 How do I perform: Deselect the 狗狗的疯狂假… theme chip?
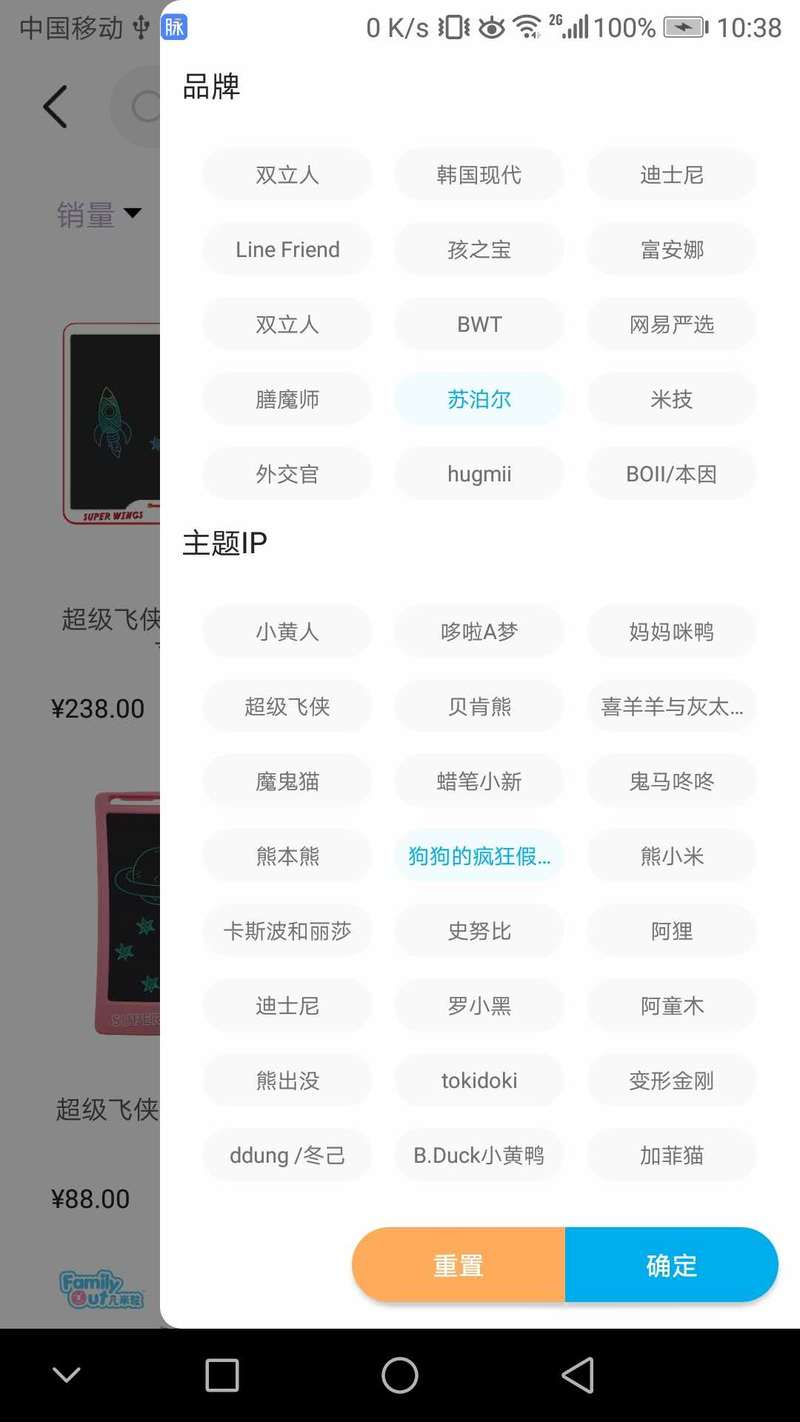479,856
